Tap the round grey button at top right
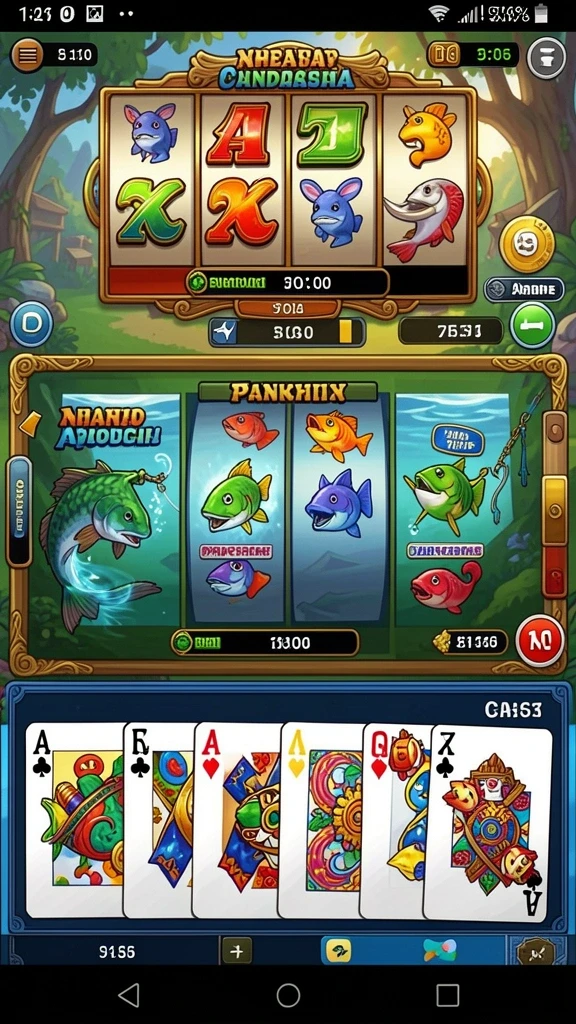The image size is (576, 1024). pos(546,56)
